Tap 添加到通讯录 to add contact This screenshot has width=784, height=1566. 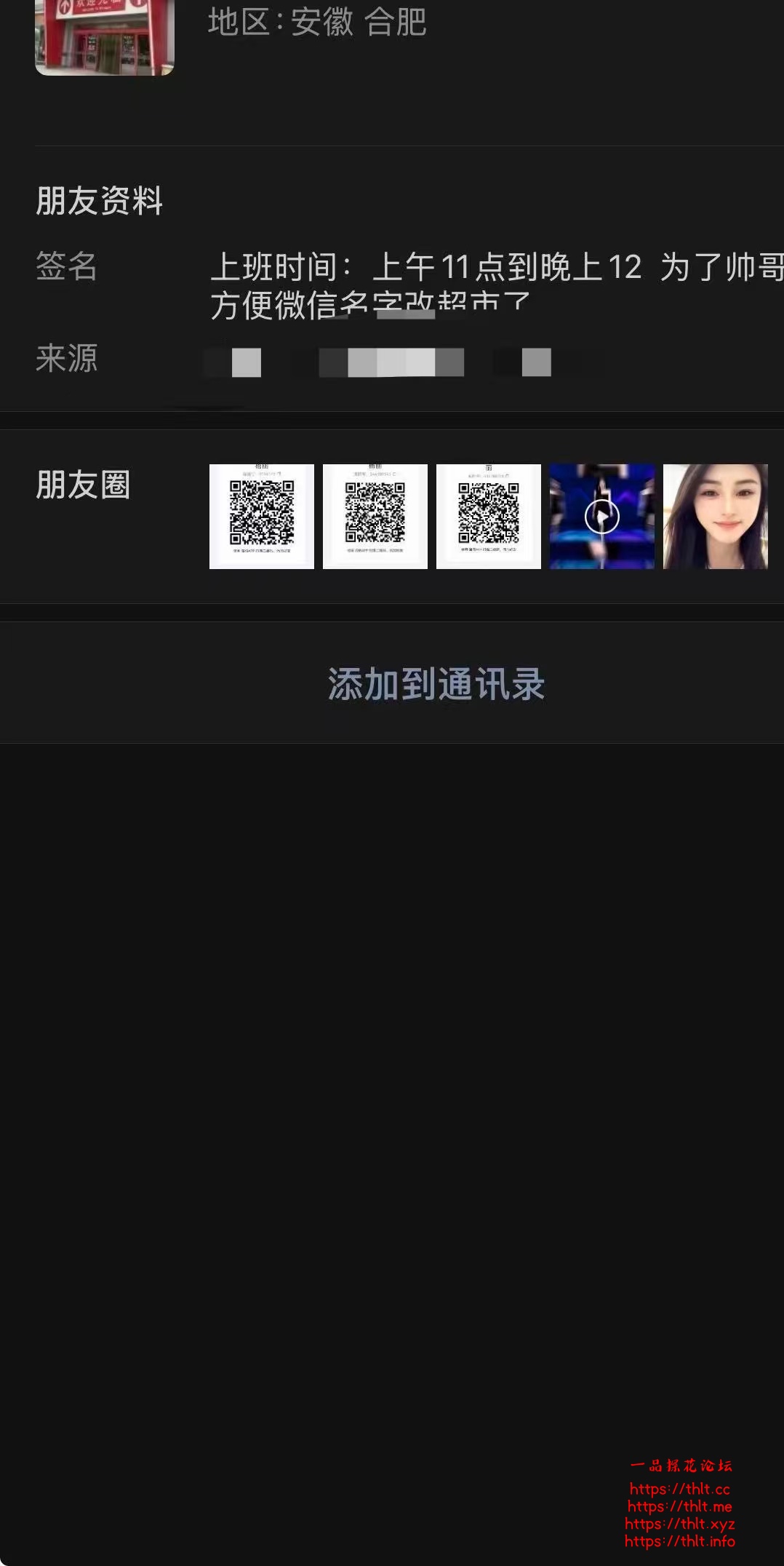pyautogui.click(x=436, y=683)
